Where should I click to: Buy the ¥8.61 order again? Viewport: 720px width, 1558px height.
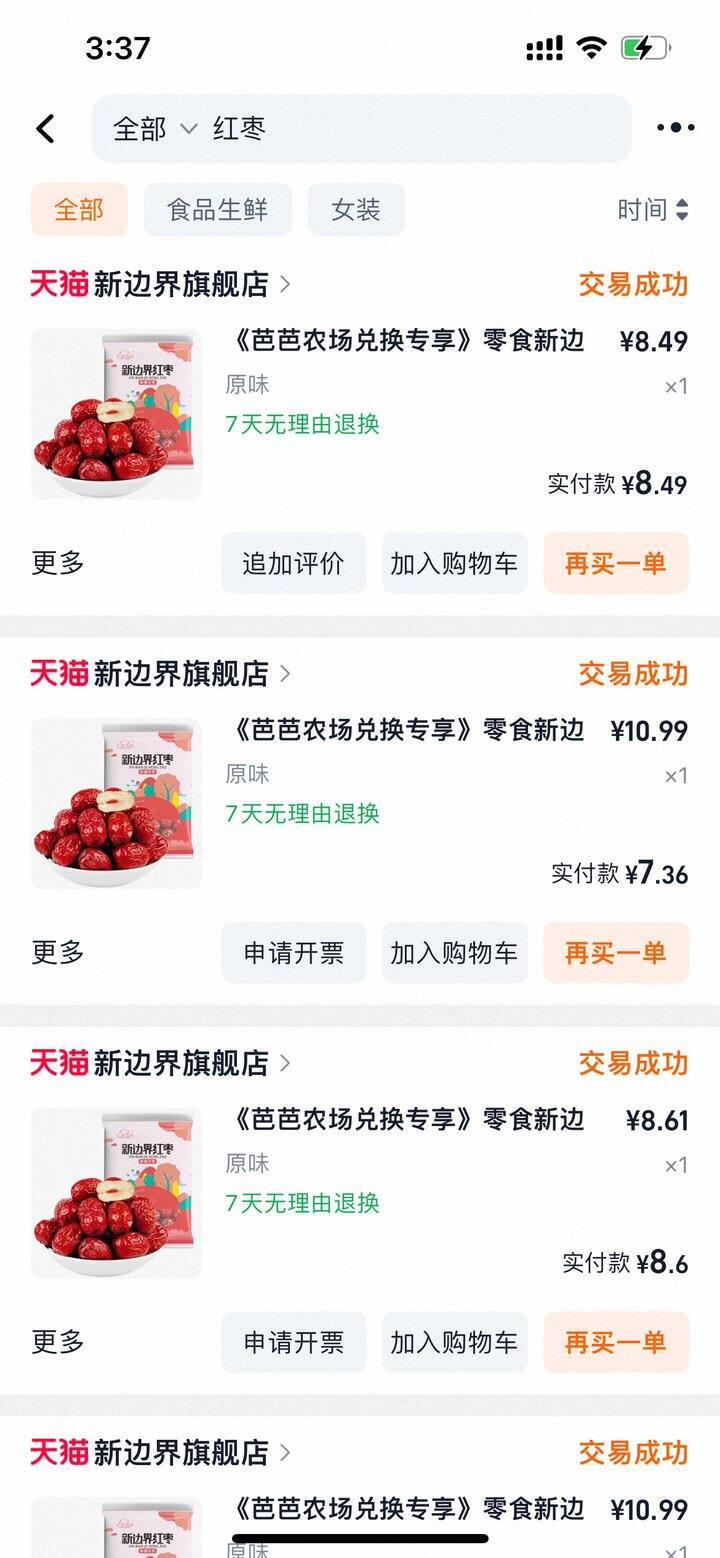[615, 1342]
